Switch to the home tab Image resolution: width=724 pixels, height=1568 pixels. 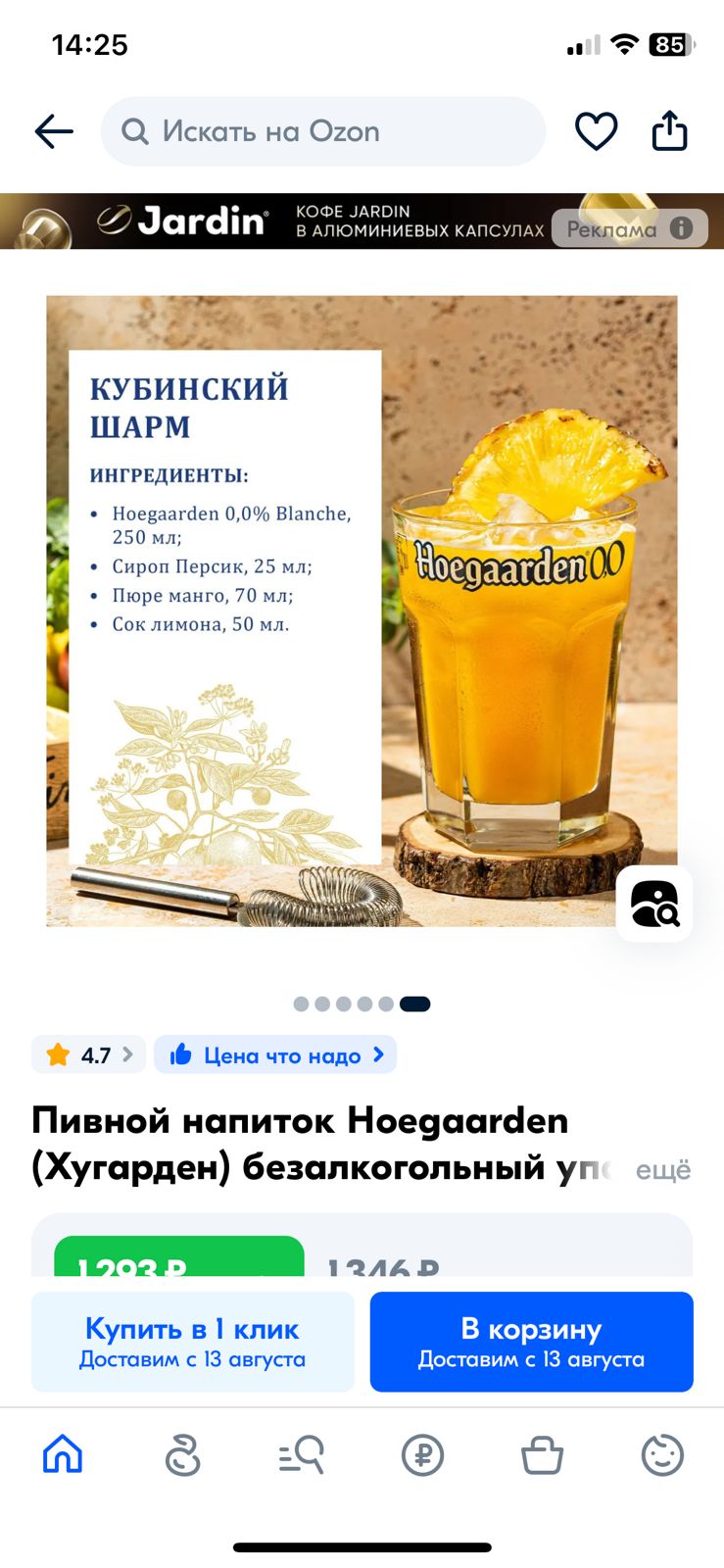click(x=63, y=1454)
